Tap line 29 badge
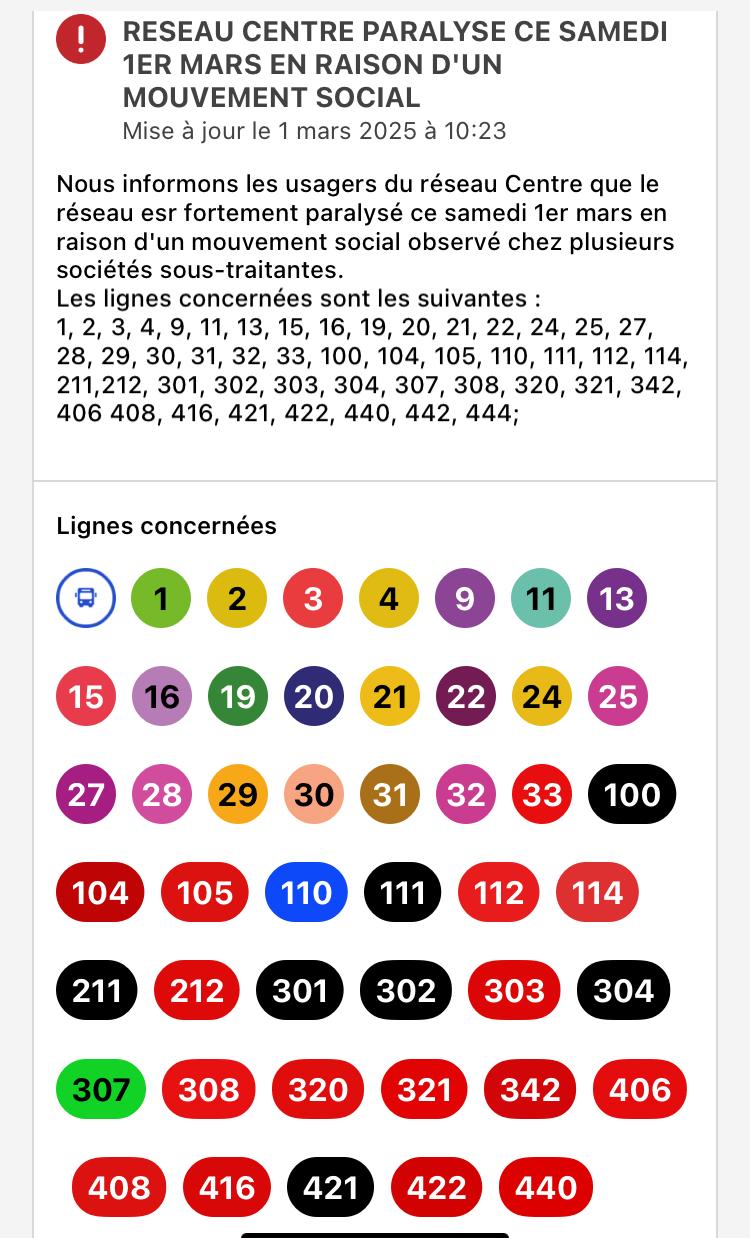 [238, 794]
